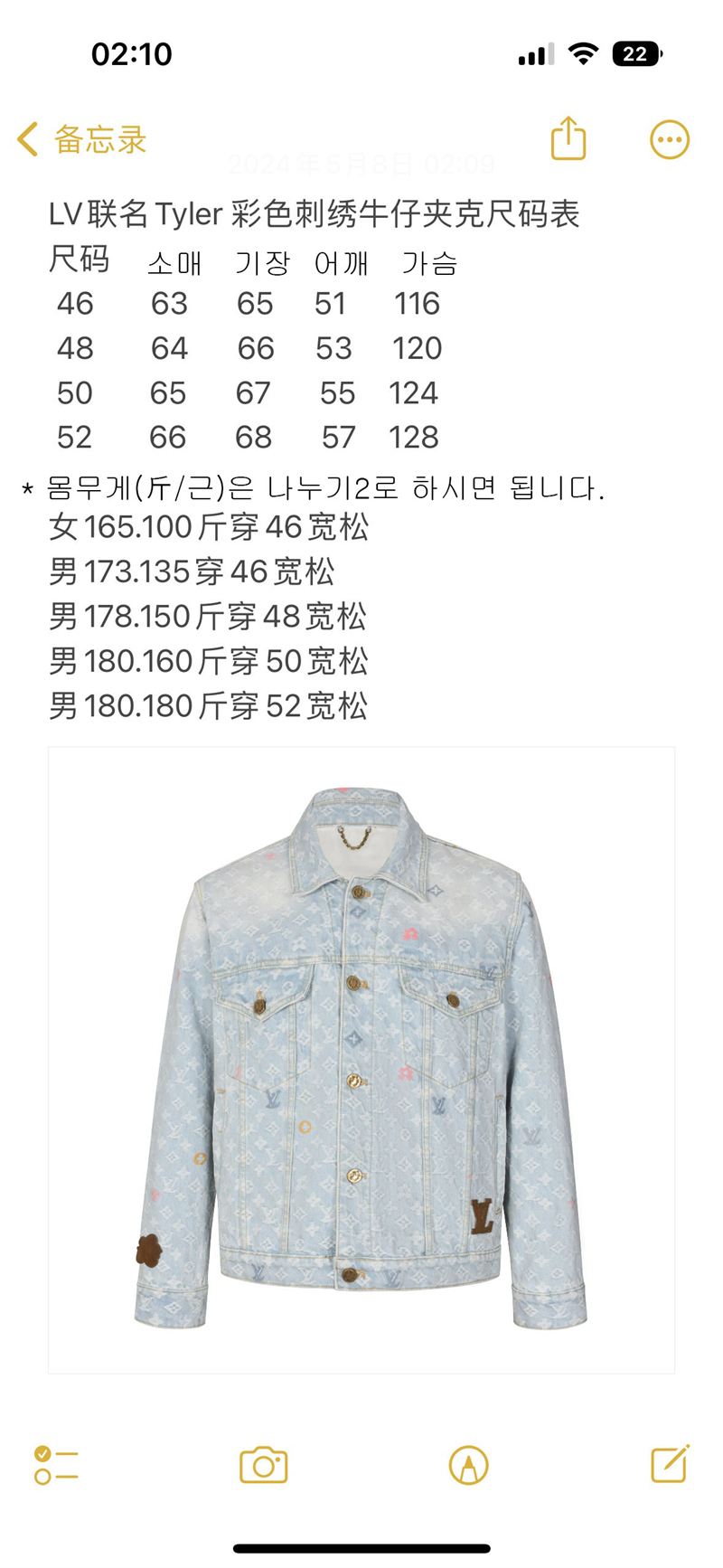Screen dimensions: 723x1568
Task: Open the more options menu
Action: tap(670, 140)
